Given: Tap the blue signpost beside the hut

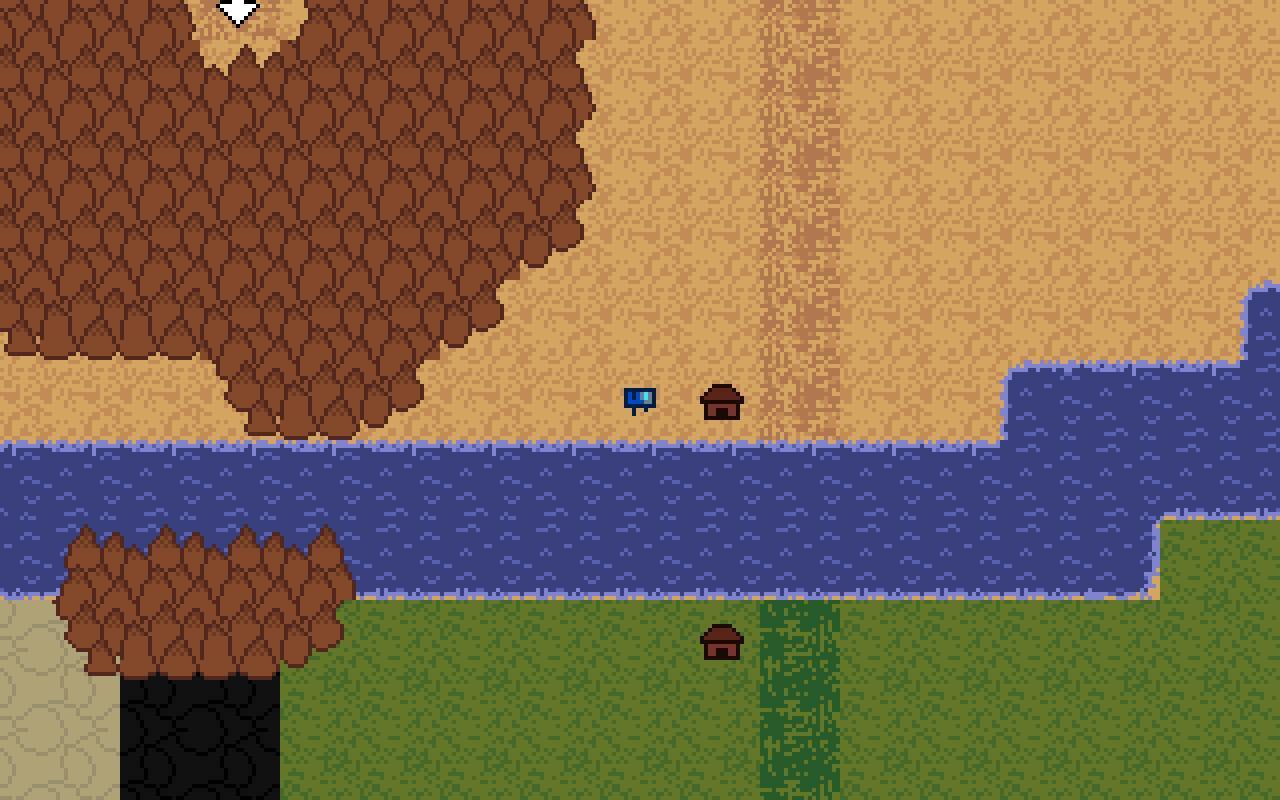Looking at the screenshot, I should coord(640,400).
